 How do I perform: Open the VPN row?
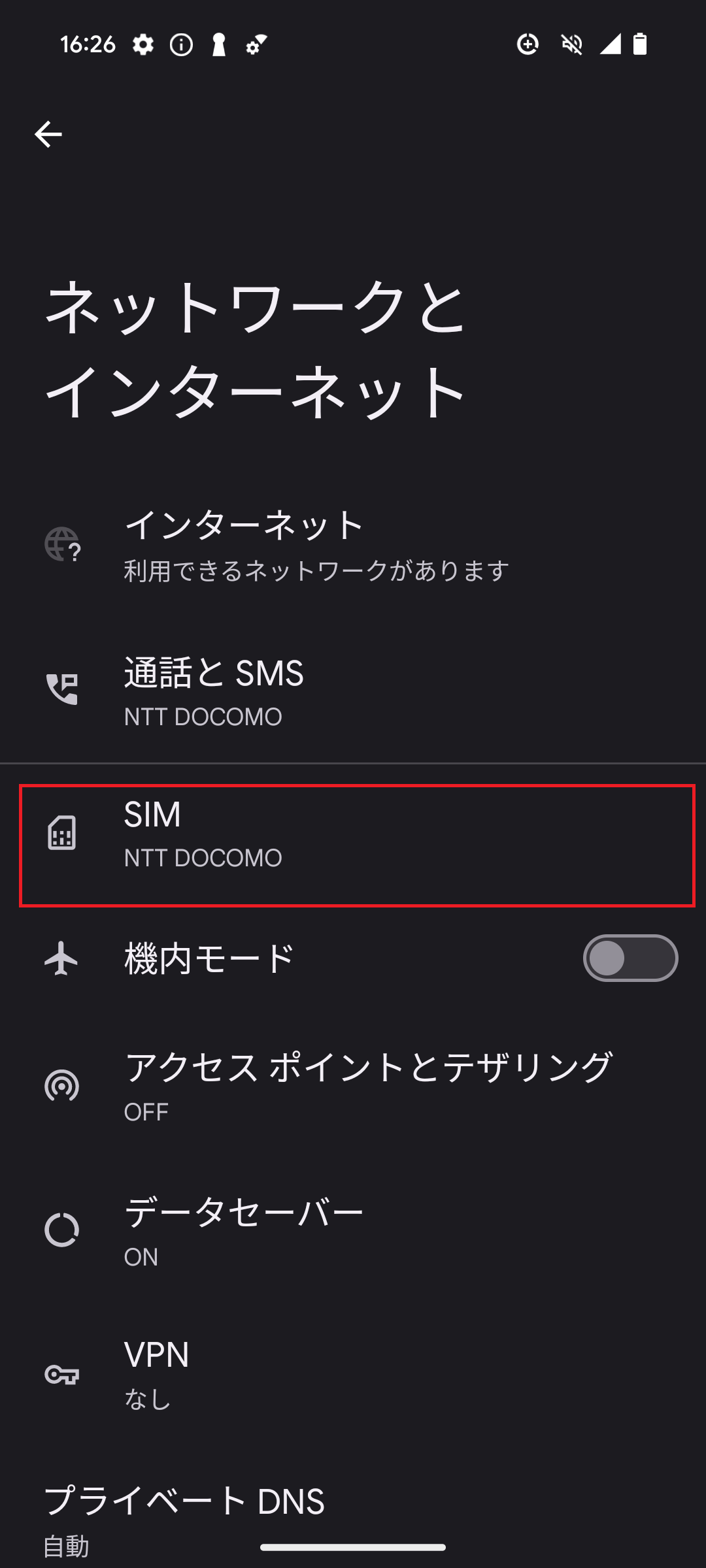click(x=353, y=1375)
